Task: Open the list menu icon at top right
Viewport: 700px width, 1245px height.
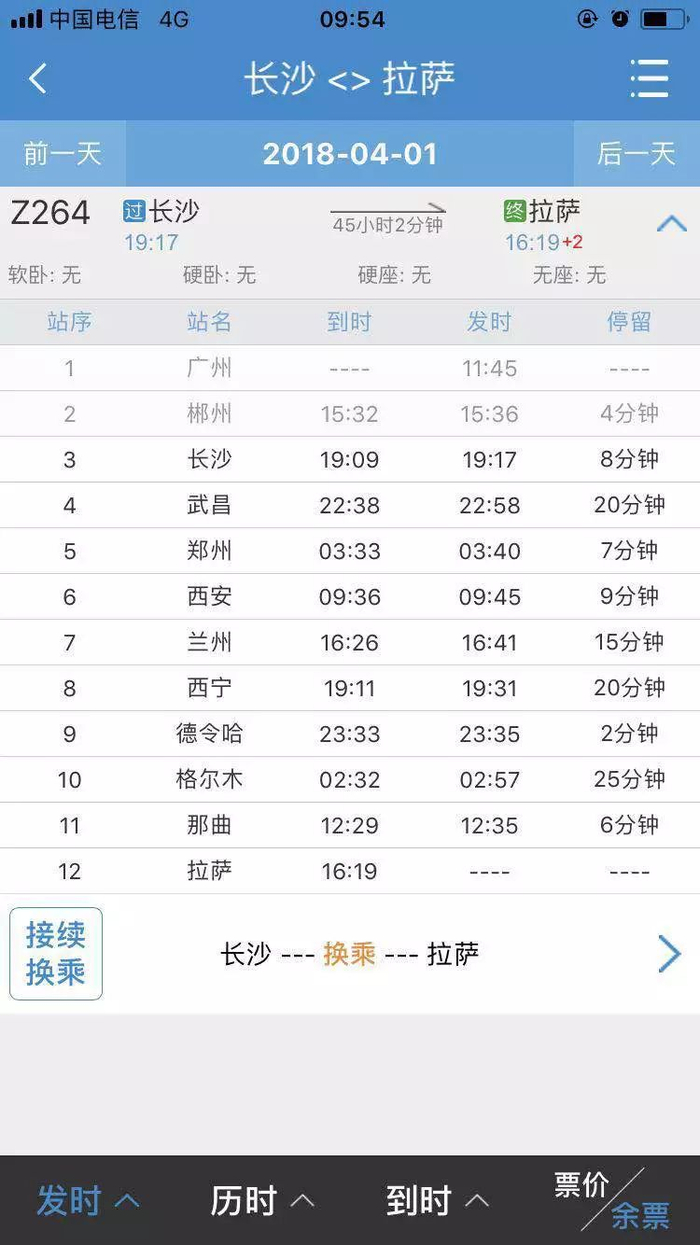Action: click(649, 79)
